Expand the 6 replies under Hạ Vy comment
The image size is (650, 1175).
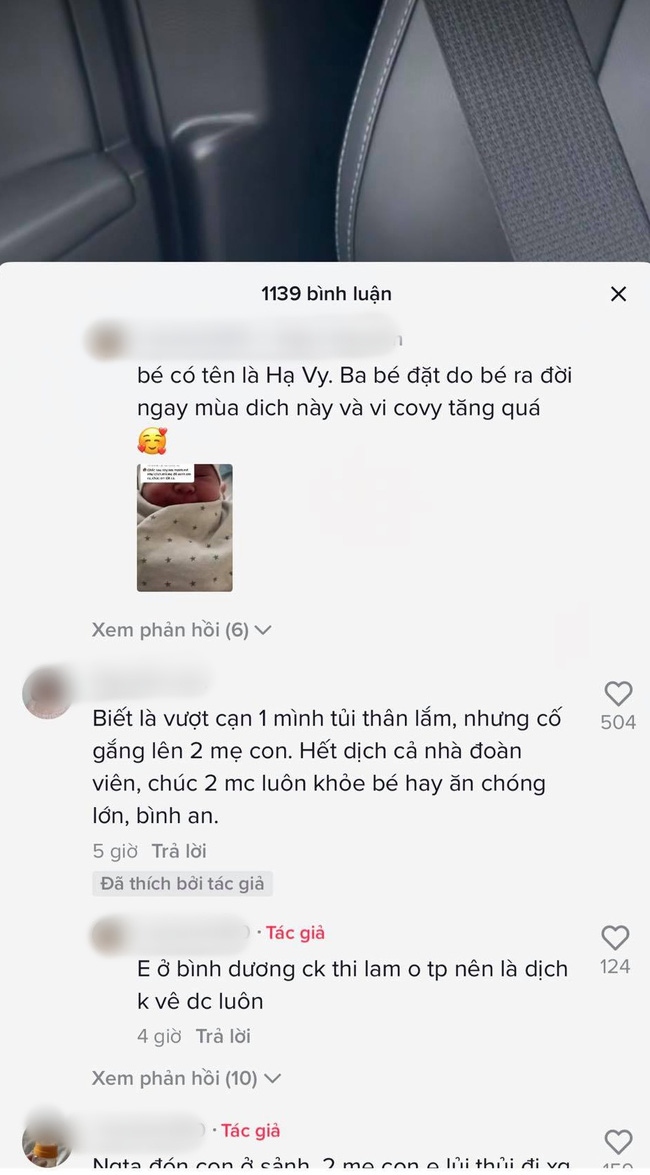tap(181, 630)
